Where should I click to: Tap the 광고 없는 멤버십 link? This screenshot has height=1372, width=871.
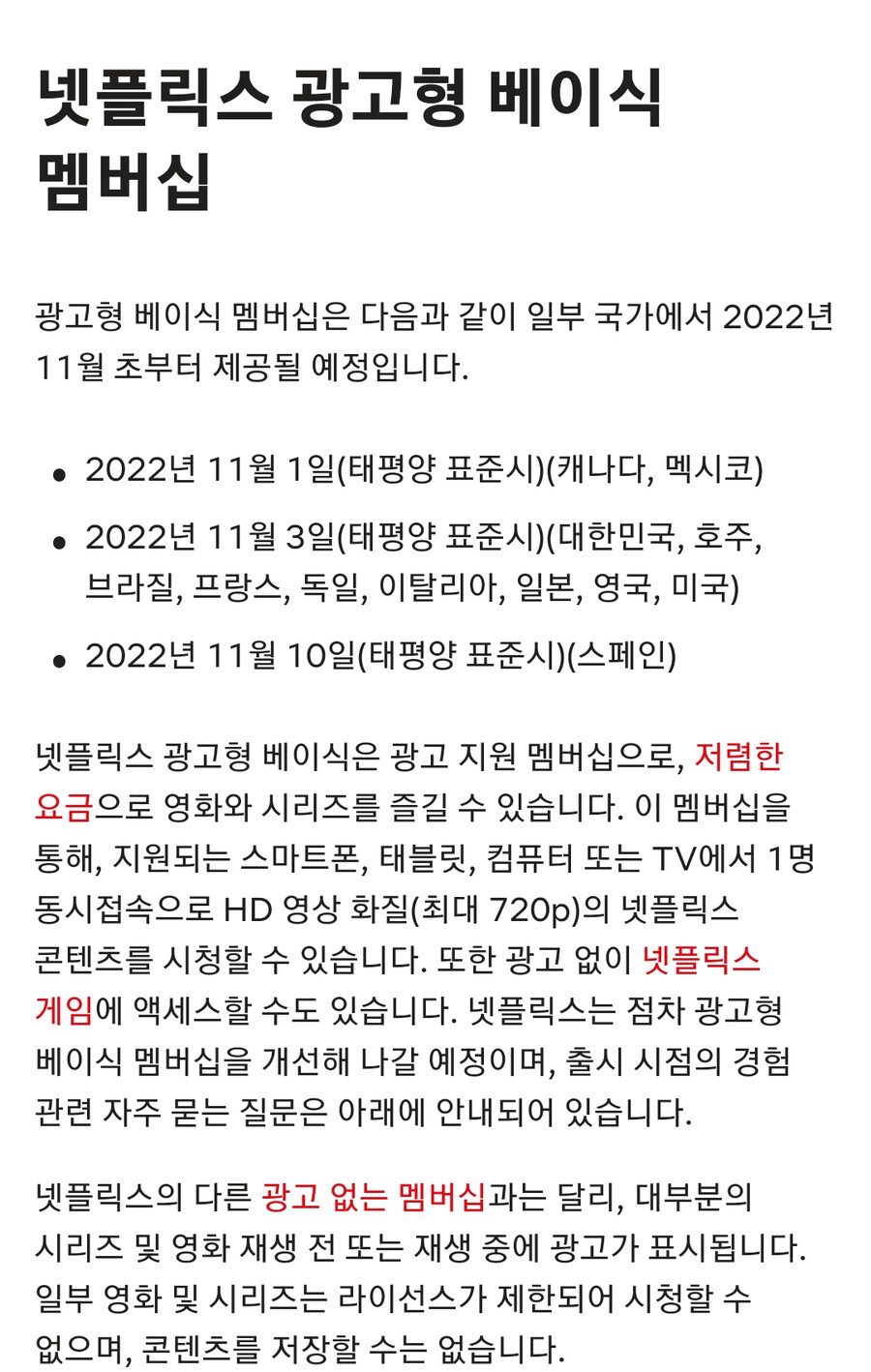374,1197
